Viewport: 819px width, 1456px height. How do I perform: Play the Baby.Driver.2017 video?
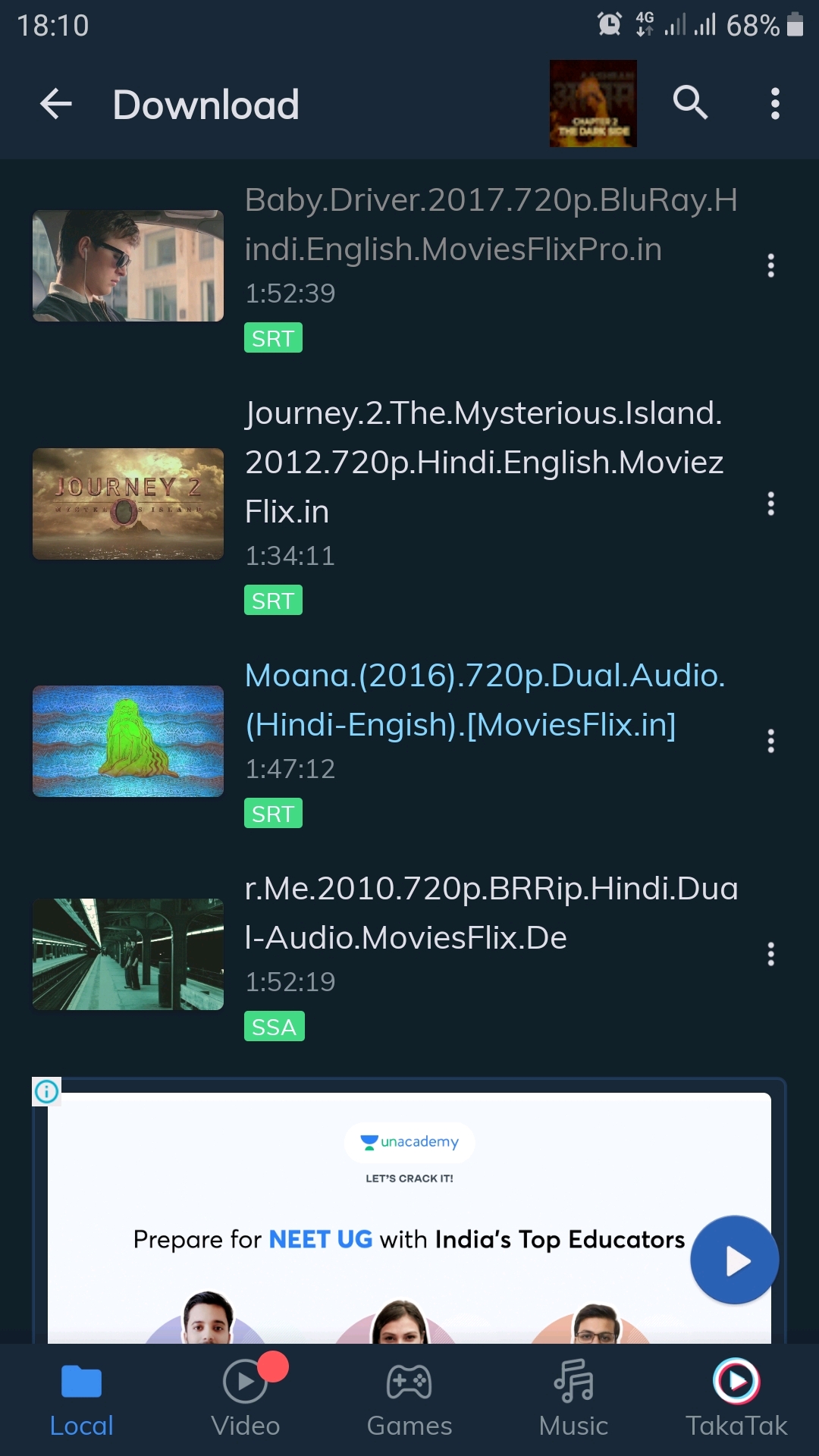tap(128, 266)
